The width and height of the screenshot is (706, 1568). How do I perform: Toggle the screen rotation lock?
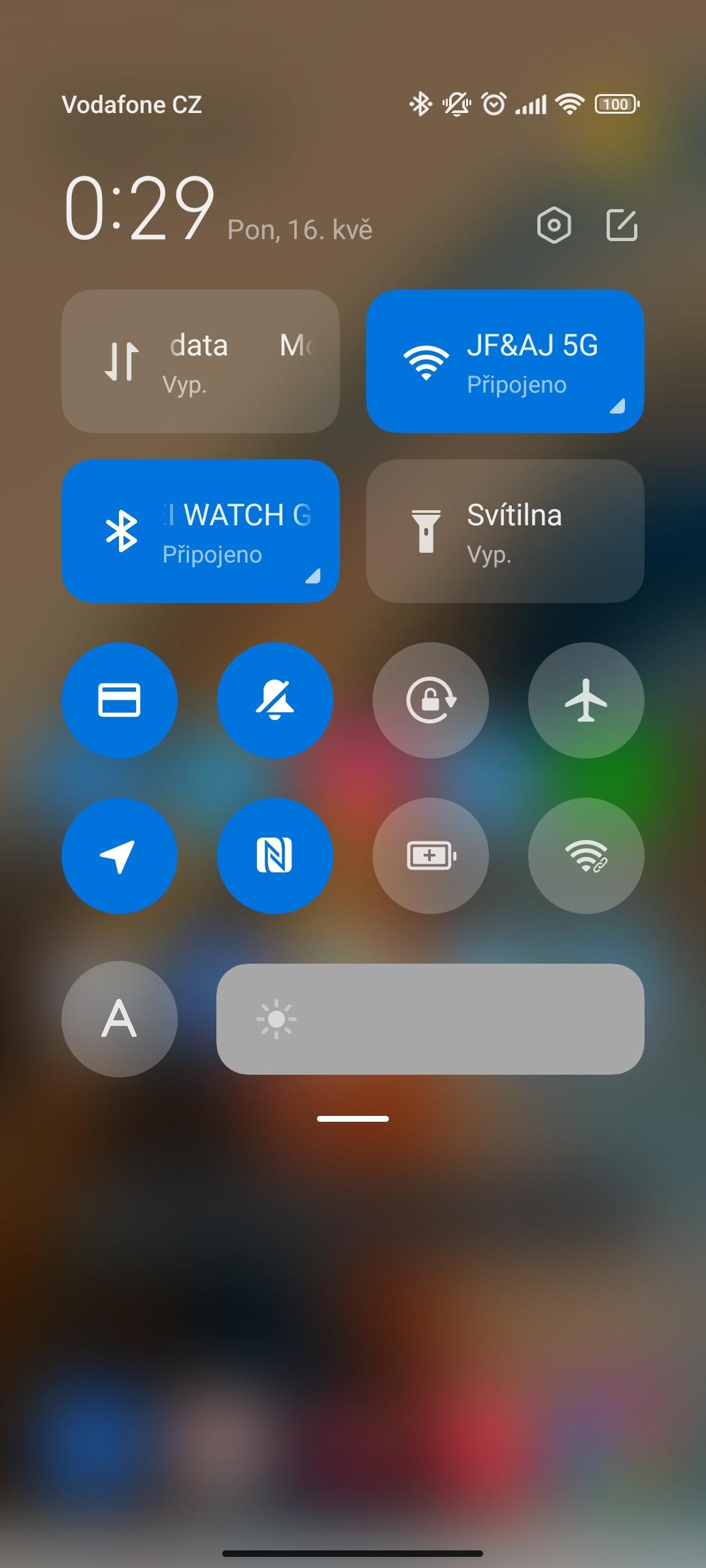tap(431, 700)
